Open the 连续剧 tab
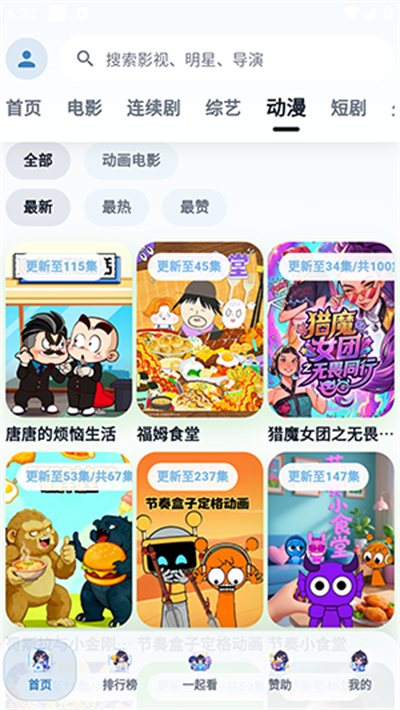The height and width of the screenshot is (710, 400). click(154, 108)
